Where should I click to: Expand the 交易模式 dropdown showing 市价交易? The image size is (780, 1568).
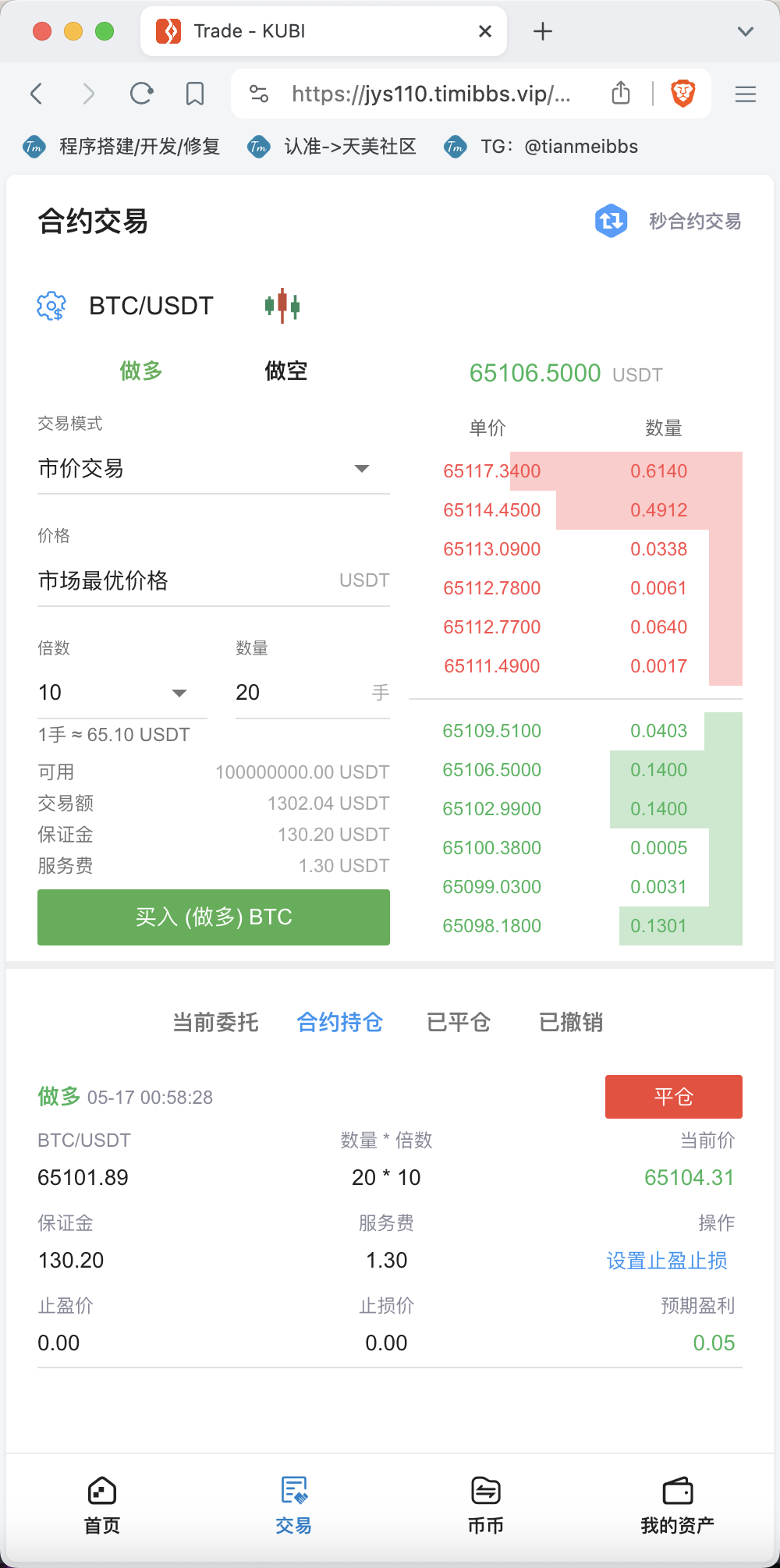point(214,469)
